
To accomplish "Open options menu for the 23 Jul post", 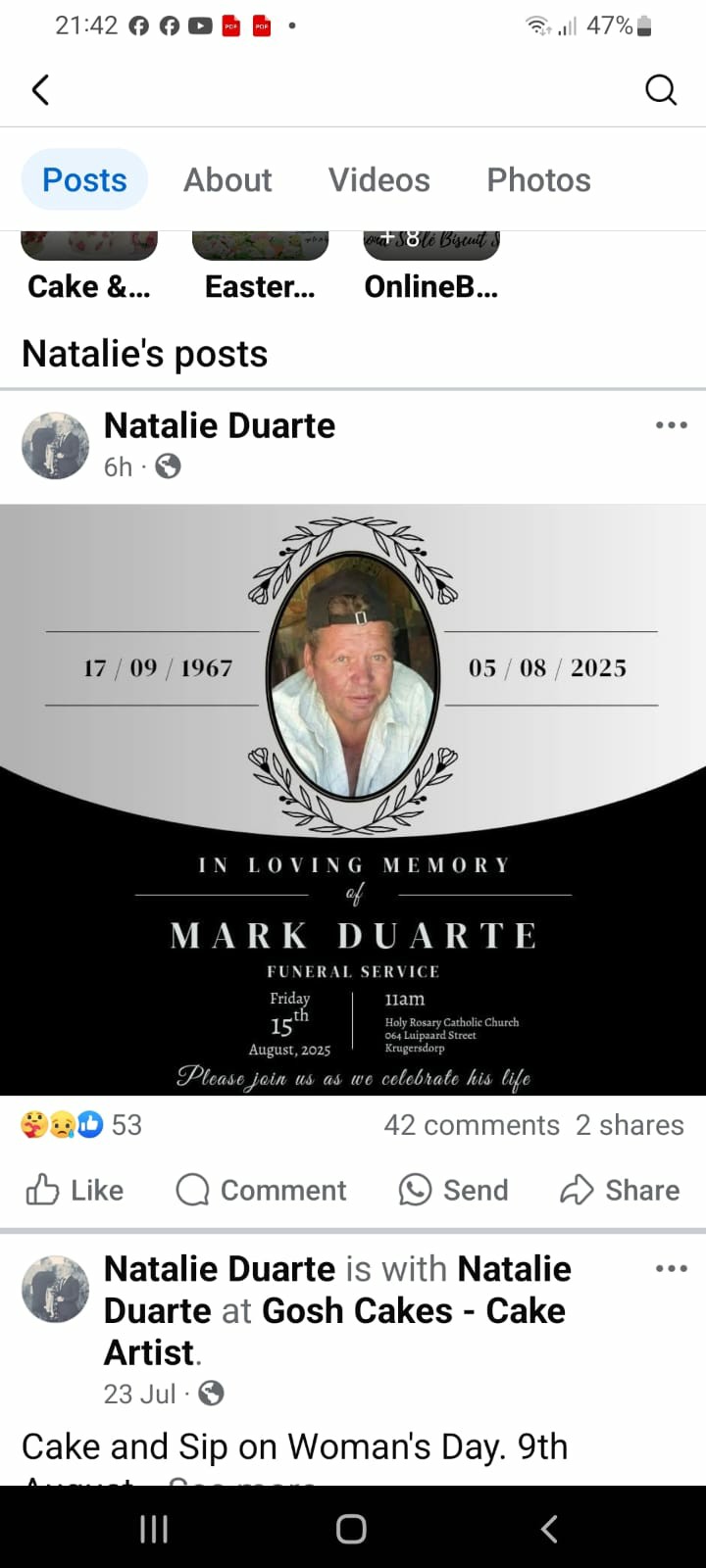I will 671,1268.
